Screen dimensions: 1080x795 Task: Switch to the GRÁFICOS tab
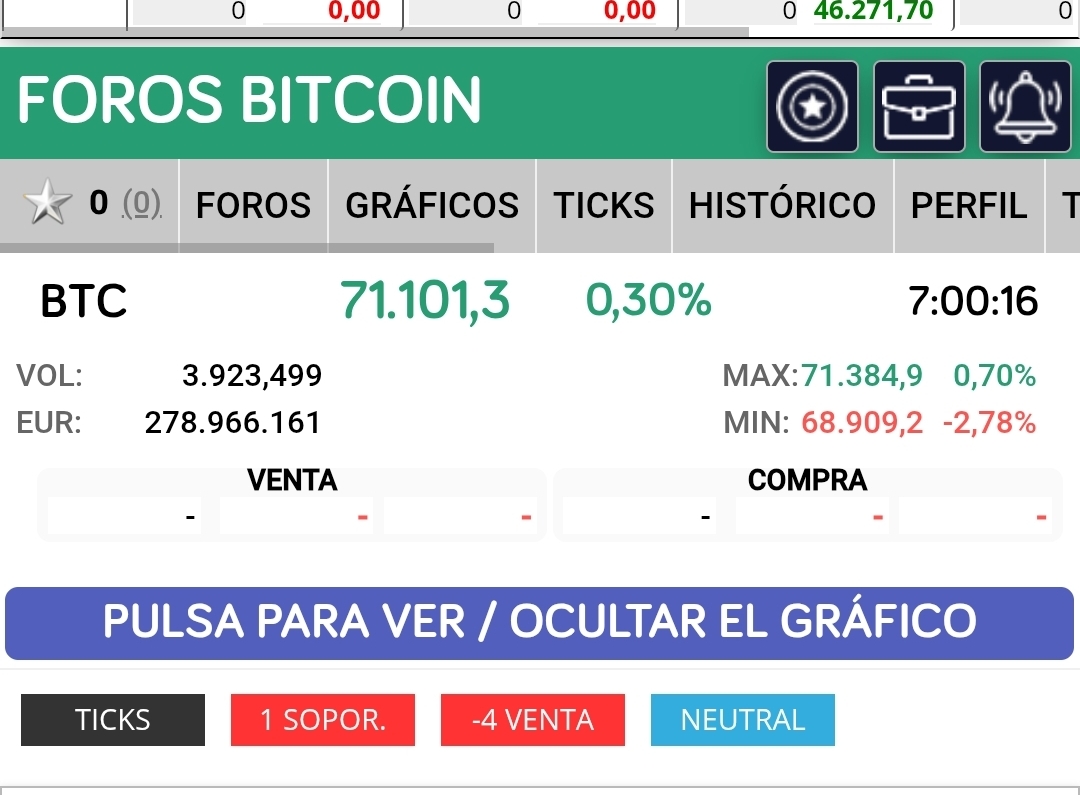tap(432, 205)
